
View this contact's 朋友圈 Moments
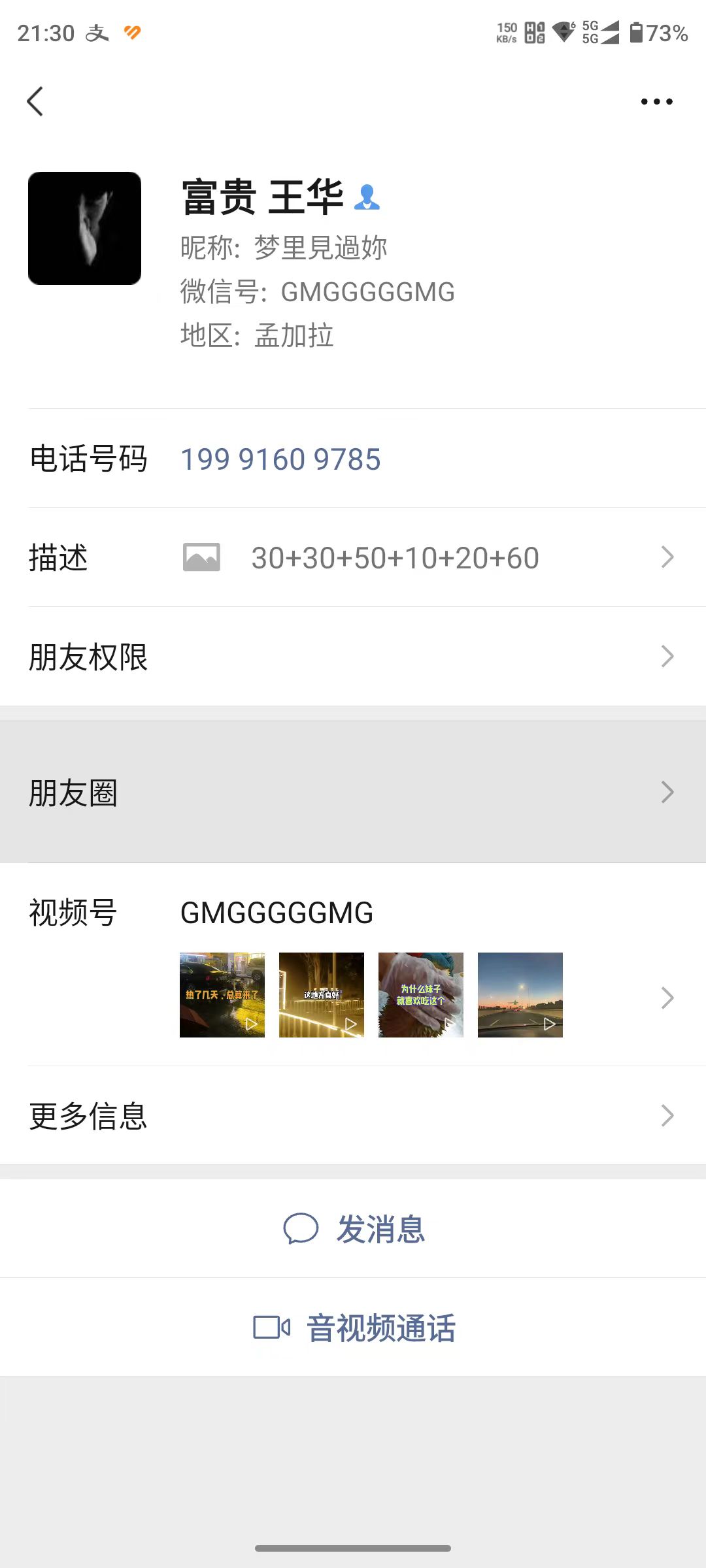pyautogui.click(x=353, y=792)
